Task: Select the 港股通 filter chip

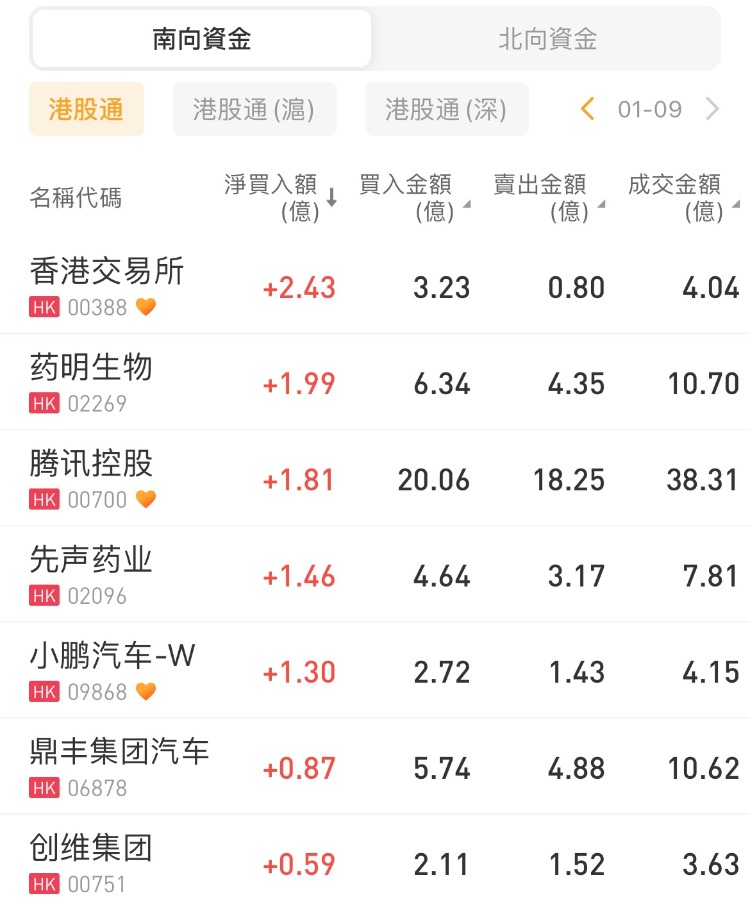Action: tap(86, 109)
